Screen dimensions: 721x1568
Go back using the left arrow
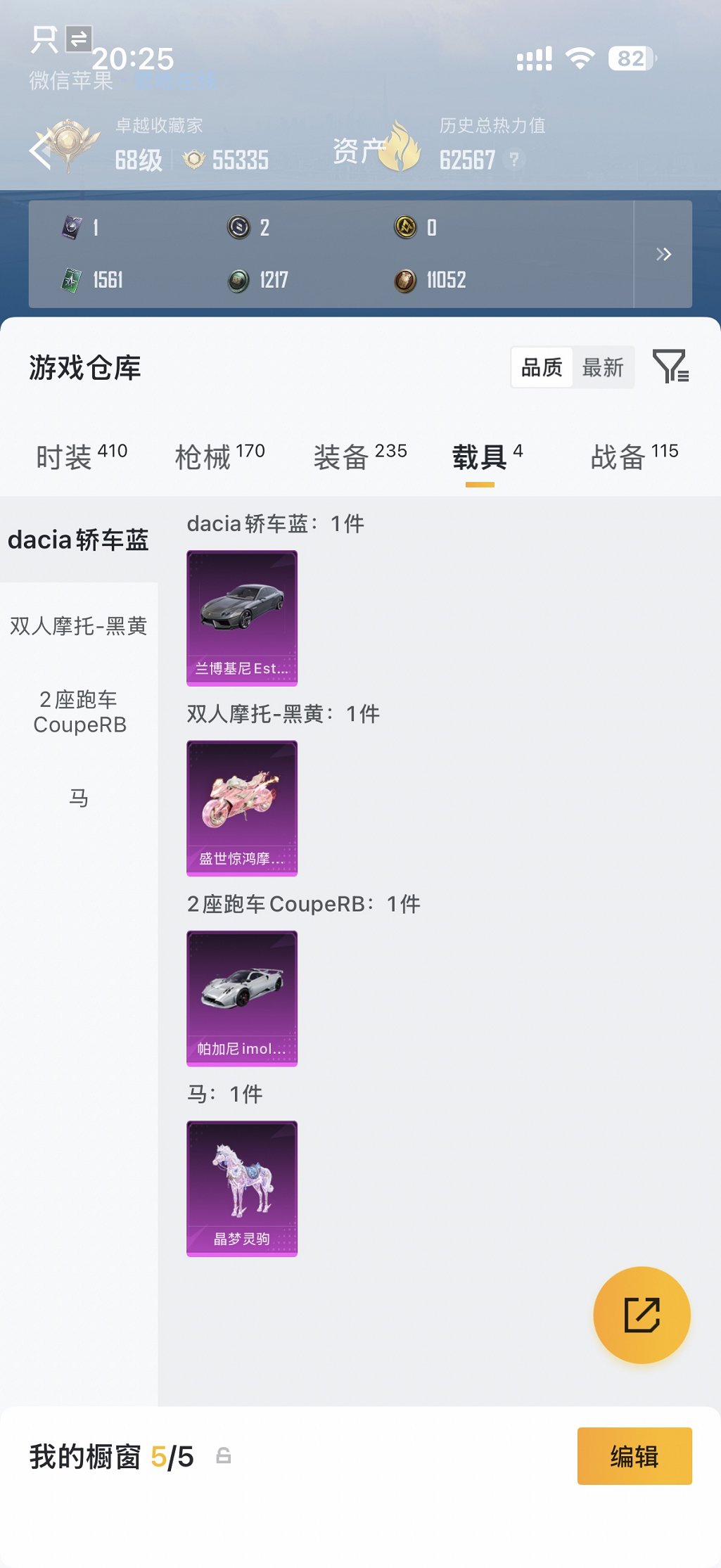coord(41,150)
